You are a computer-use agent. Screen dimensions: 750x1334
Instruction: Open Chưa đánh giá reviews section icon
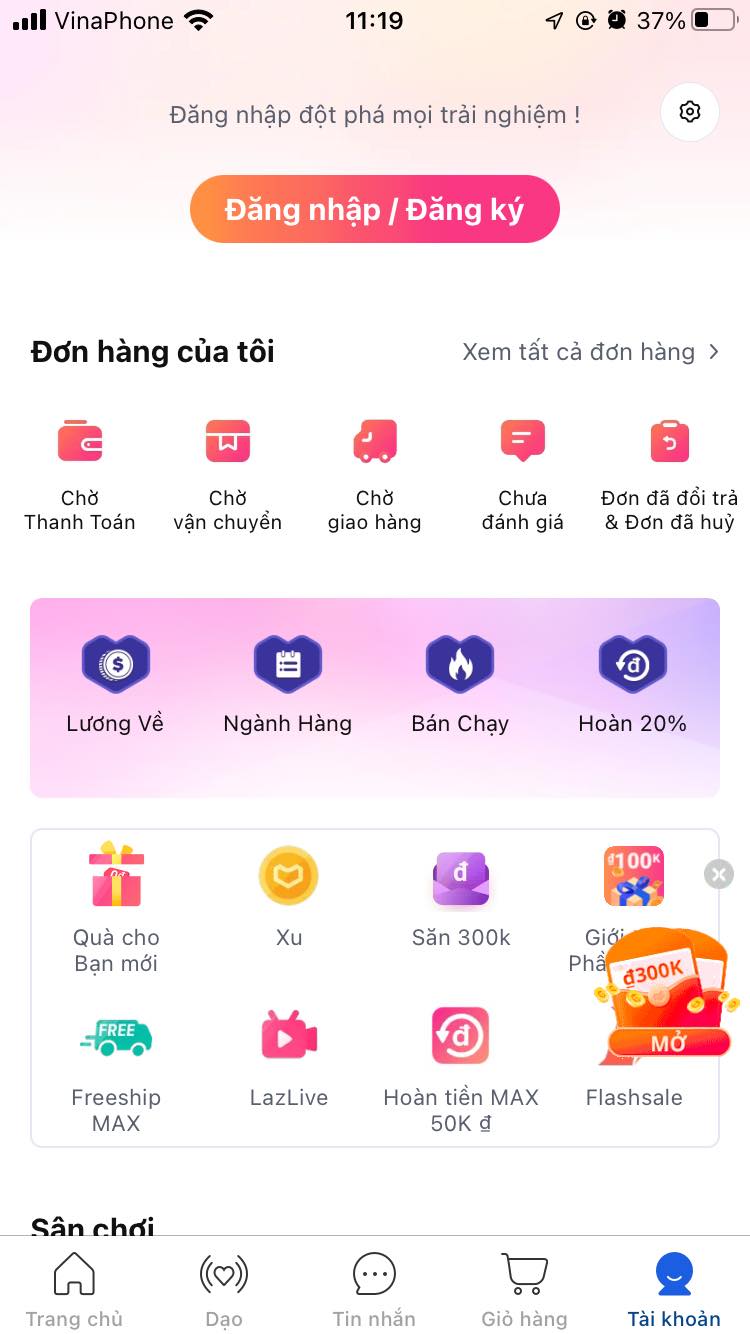tap(521, 440)
